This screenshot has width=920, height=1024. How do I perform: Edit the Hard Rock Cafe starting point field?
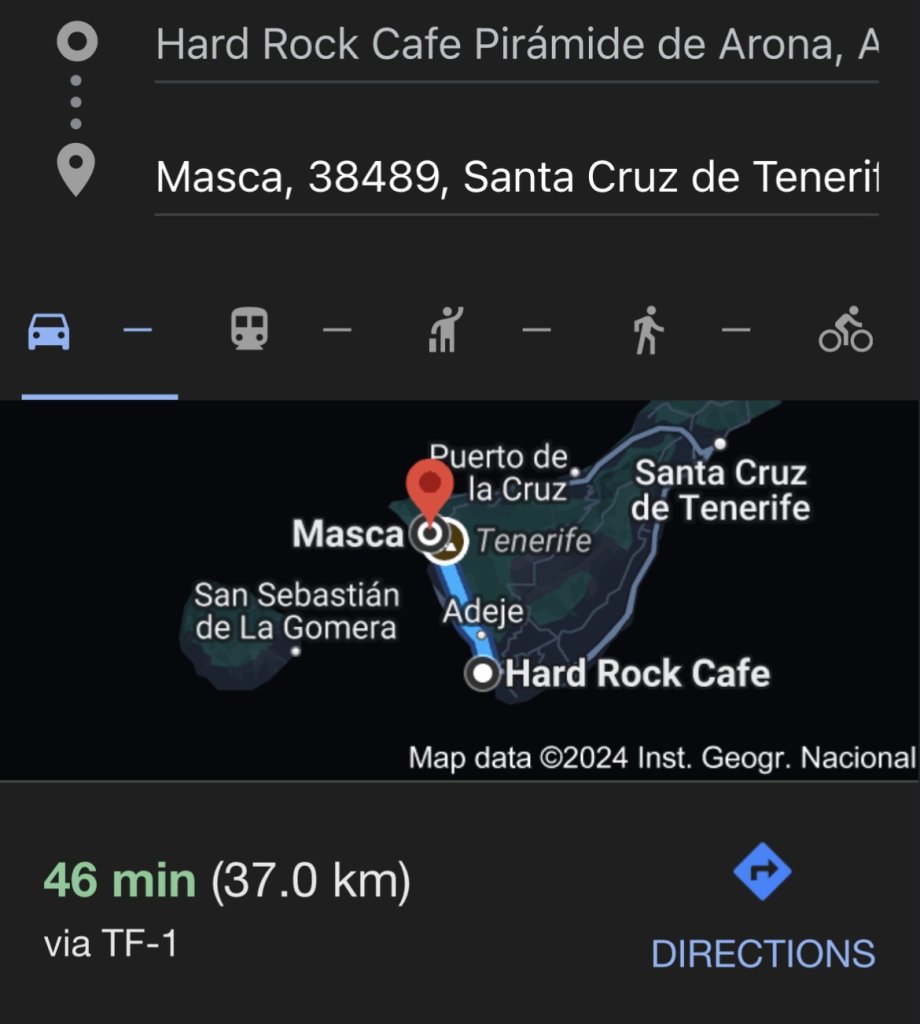point(516,45)
